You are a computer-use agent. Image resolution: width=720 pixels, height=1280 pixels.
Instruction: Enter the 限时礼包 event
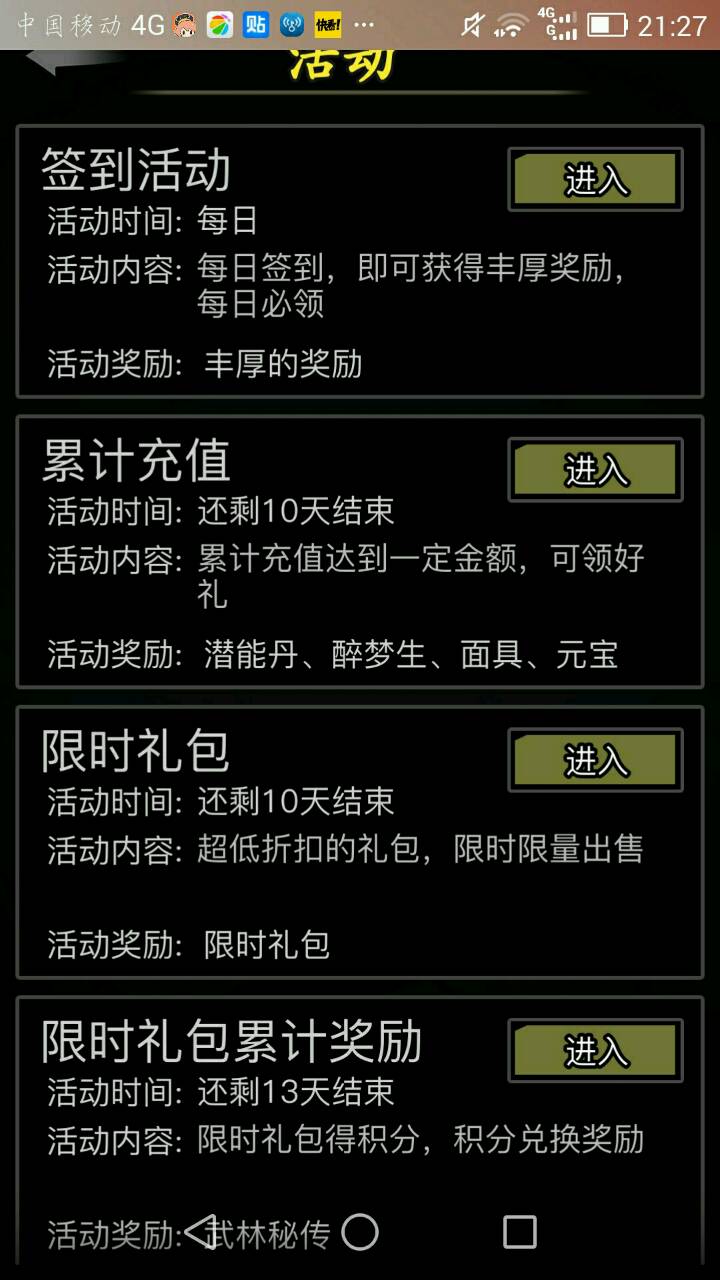(x=595, y=761)
